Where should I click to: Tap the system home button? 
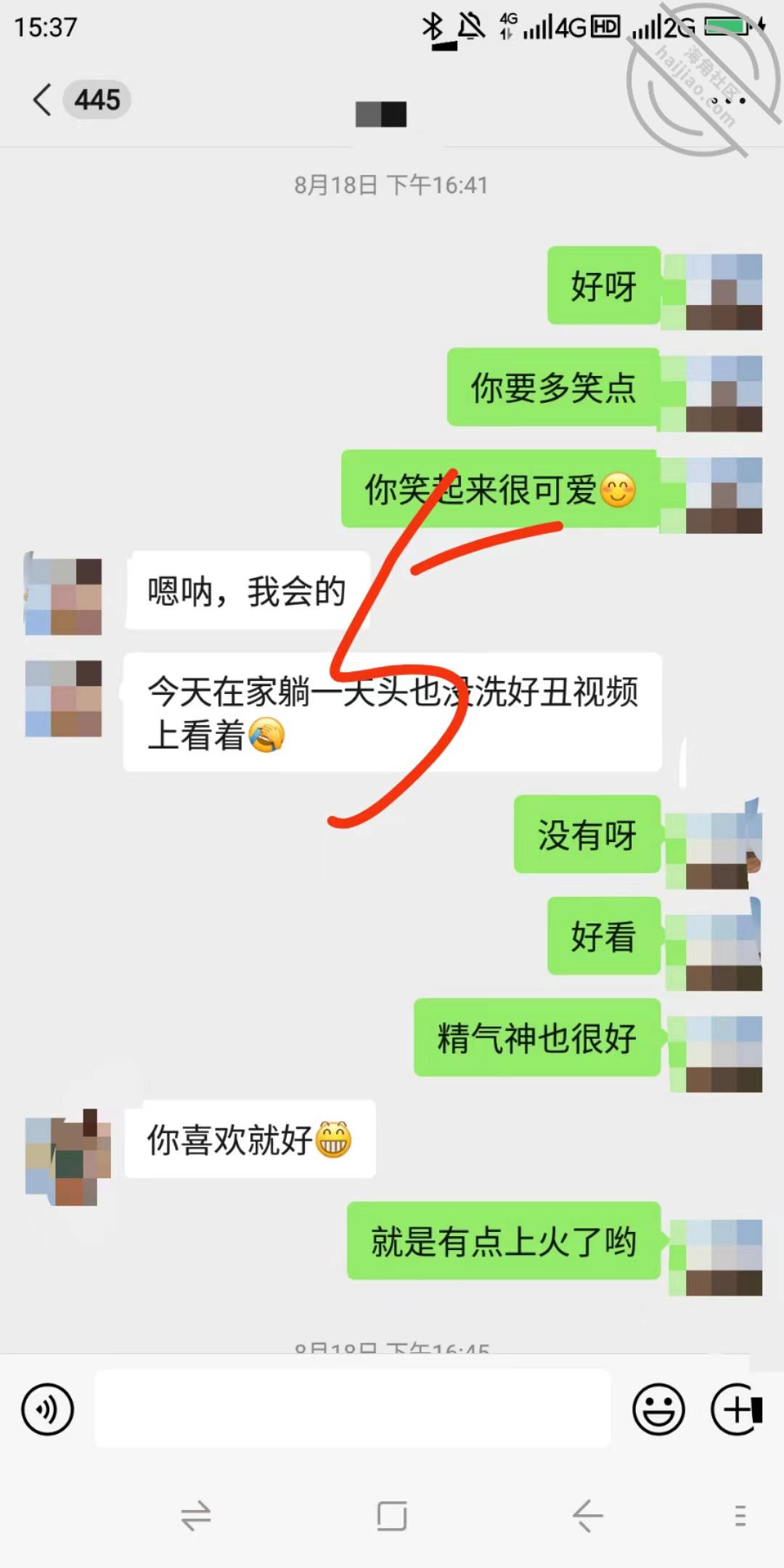[392, 1516]
